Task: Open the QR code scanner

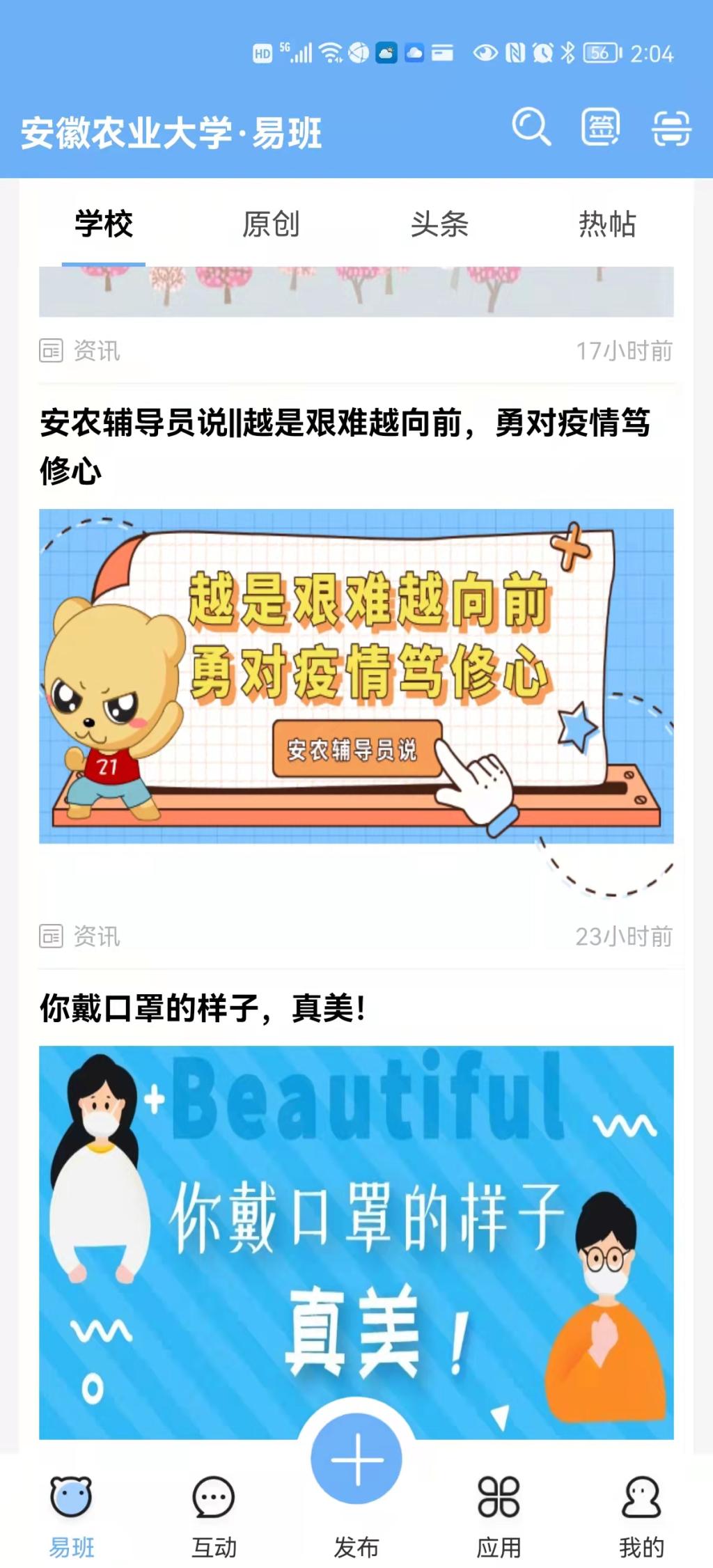Action: tap(671, 128)
